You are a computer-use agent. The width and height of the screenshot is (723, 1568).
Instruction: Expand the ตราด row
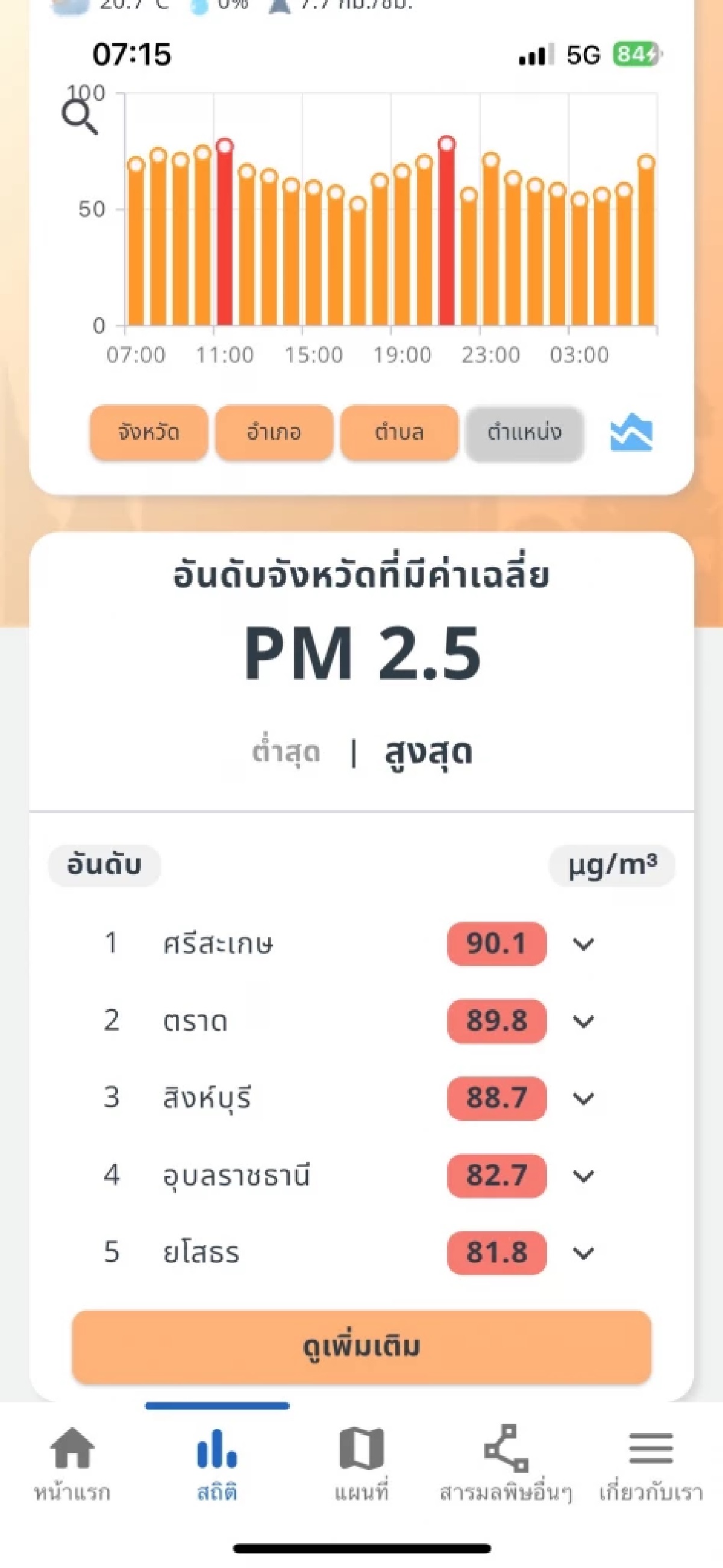(583, 1022)
